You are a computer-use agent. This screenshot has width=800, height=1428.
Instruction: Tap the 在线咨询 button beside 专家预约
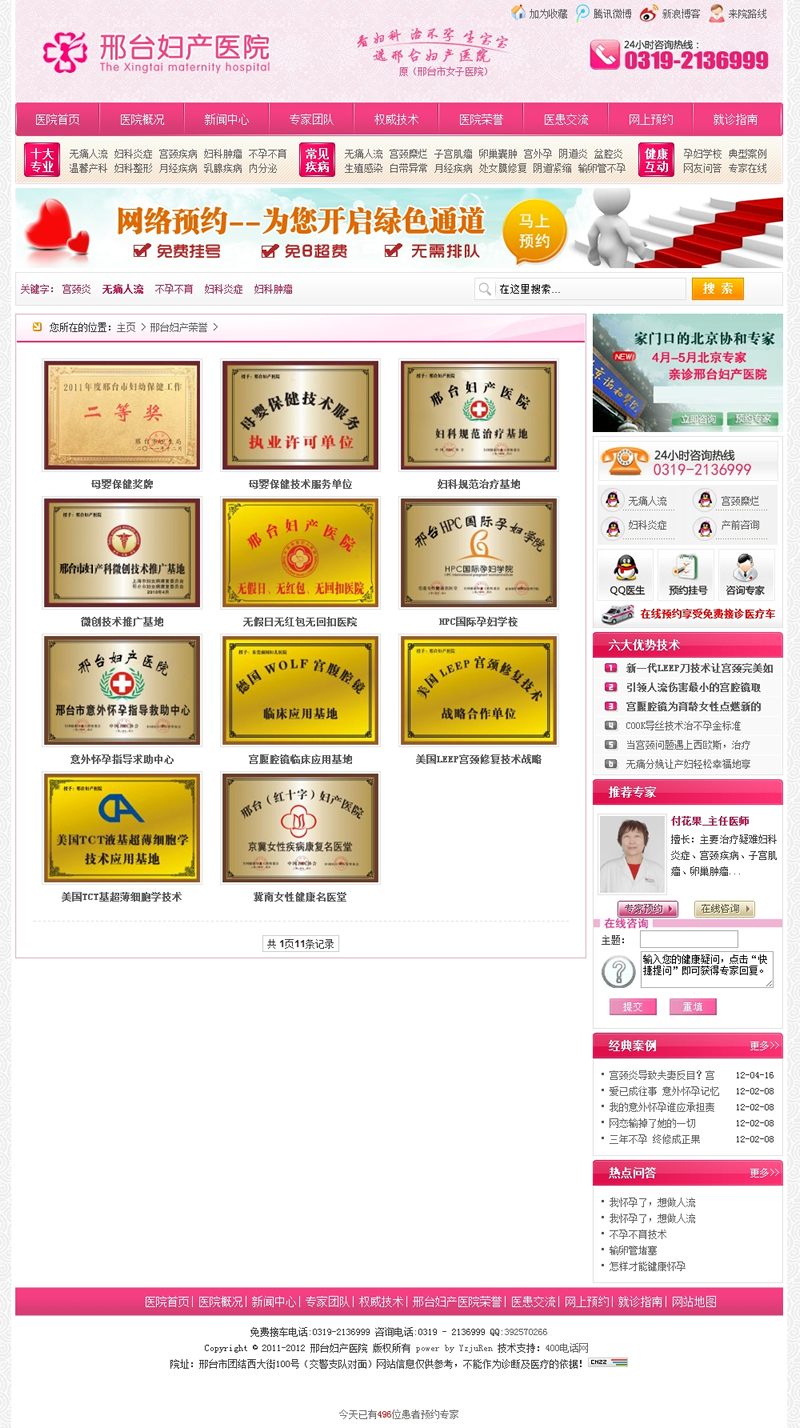tap(724, 909)
